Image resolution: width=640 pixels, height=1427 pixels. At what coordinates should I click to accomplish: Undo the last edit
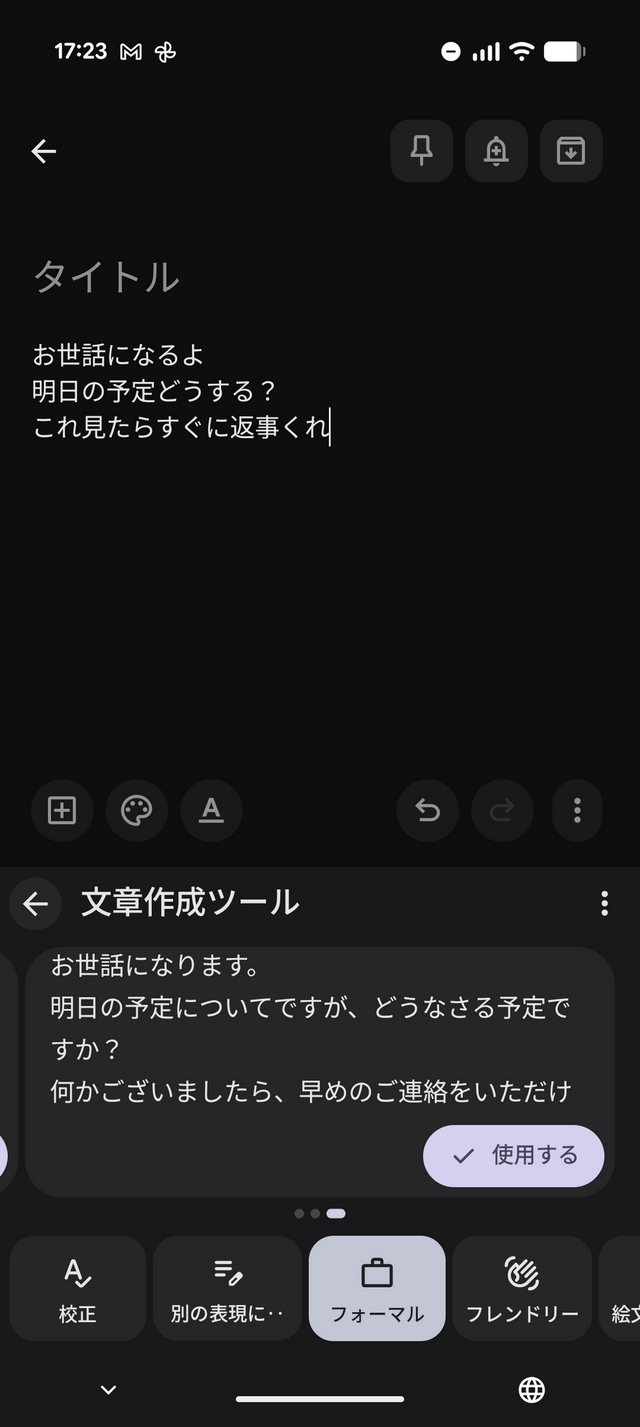428,810
